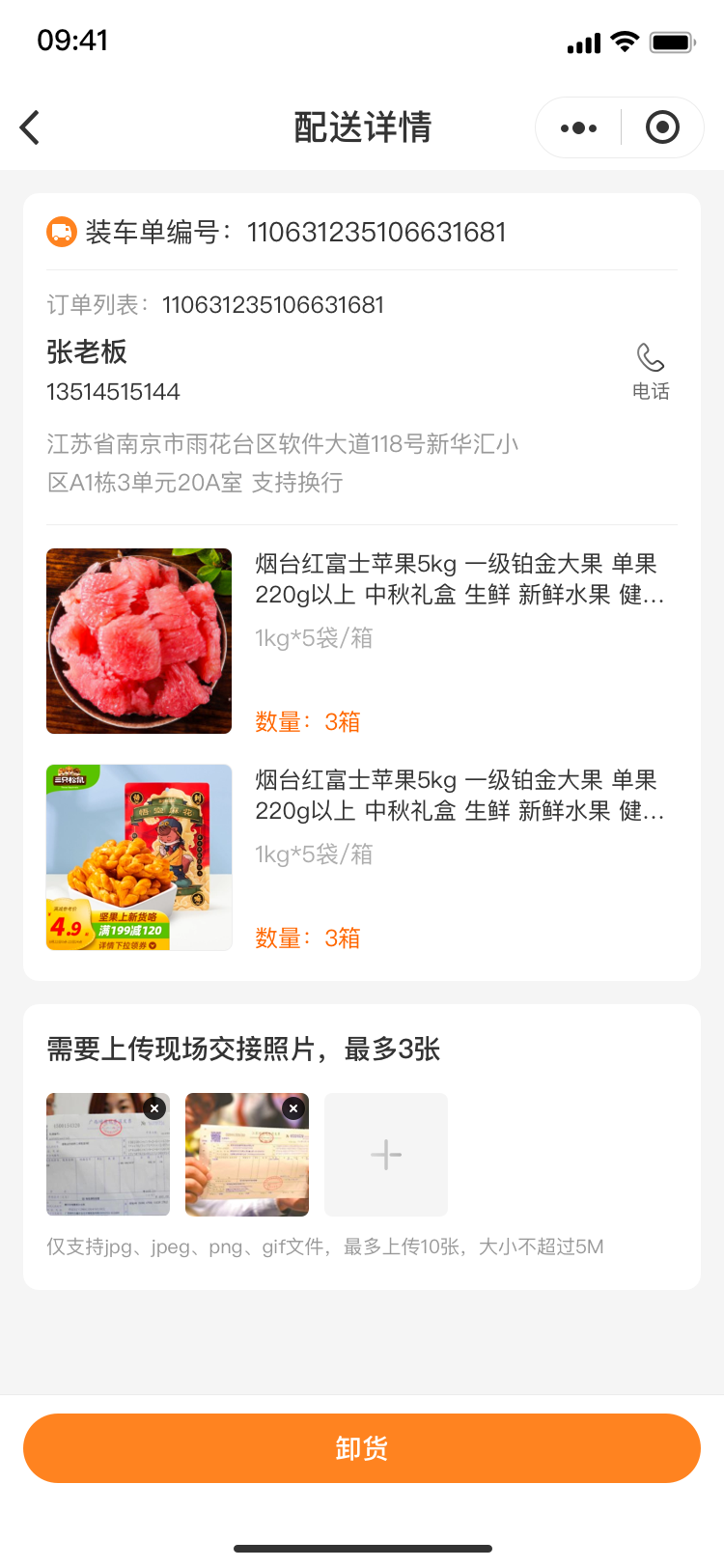Screen dimensions: 724x1568
Task: Go back from 配送详情 page
Action: pyautogui.click(x=31, y=127)
